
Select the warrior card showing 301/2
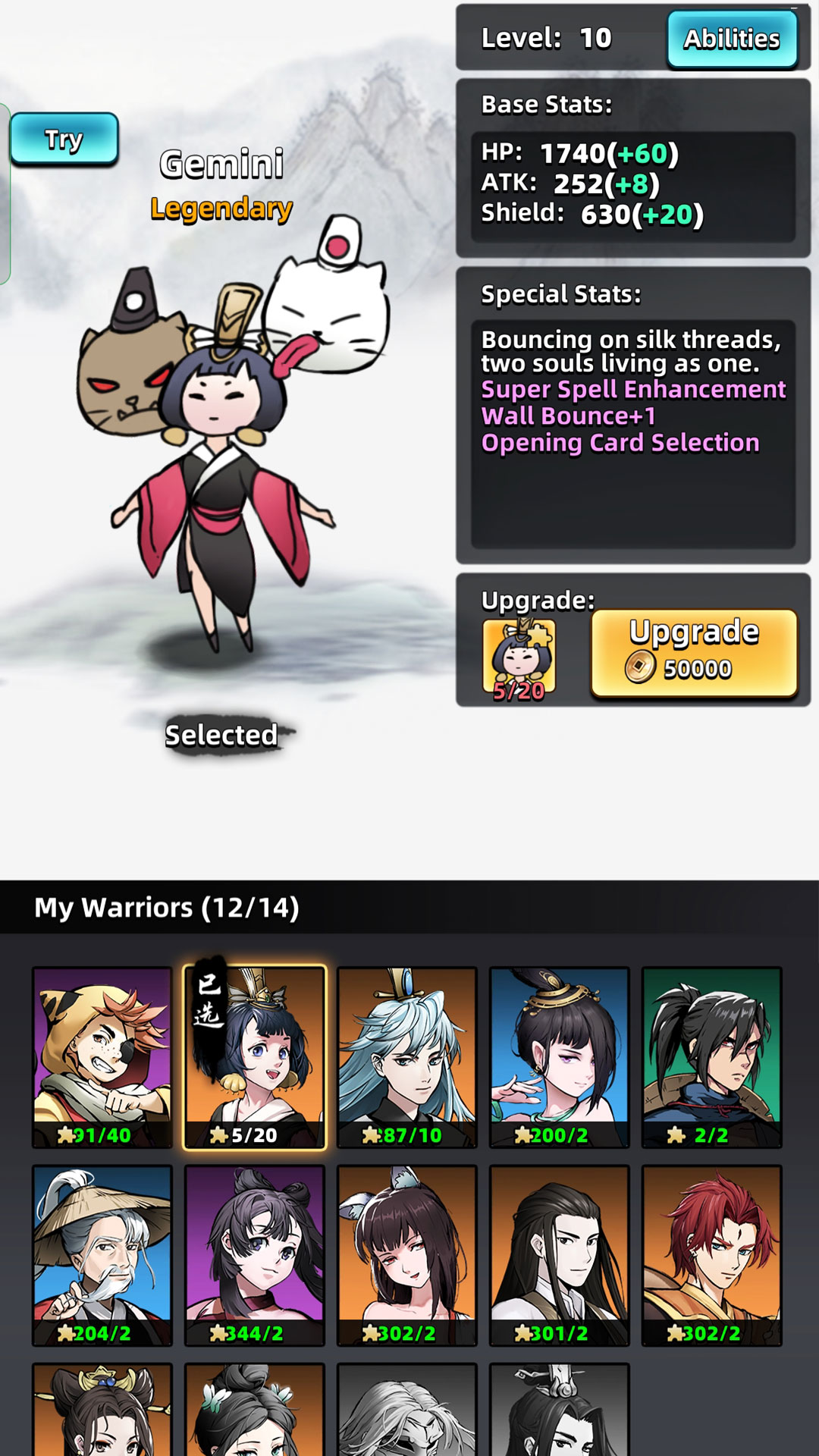[x=560, y=1256]
